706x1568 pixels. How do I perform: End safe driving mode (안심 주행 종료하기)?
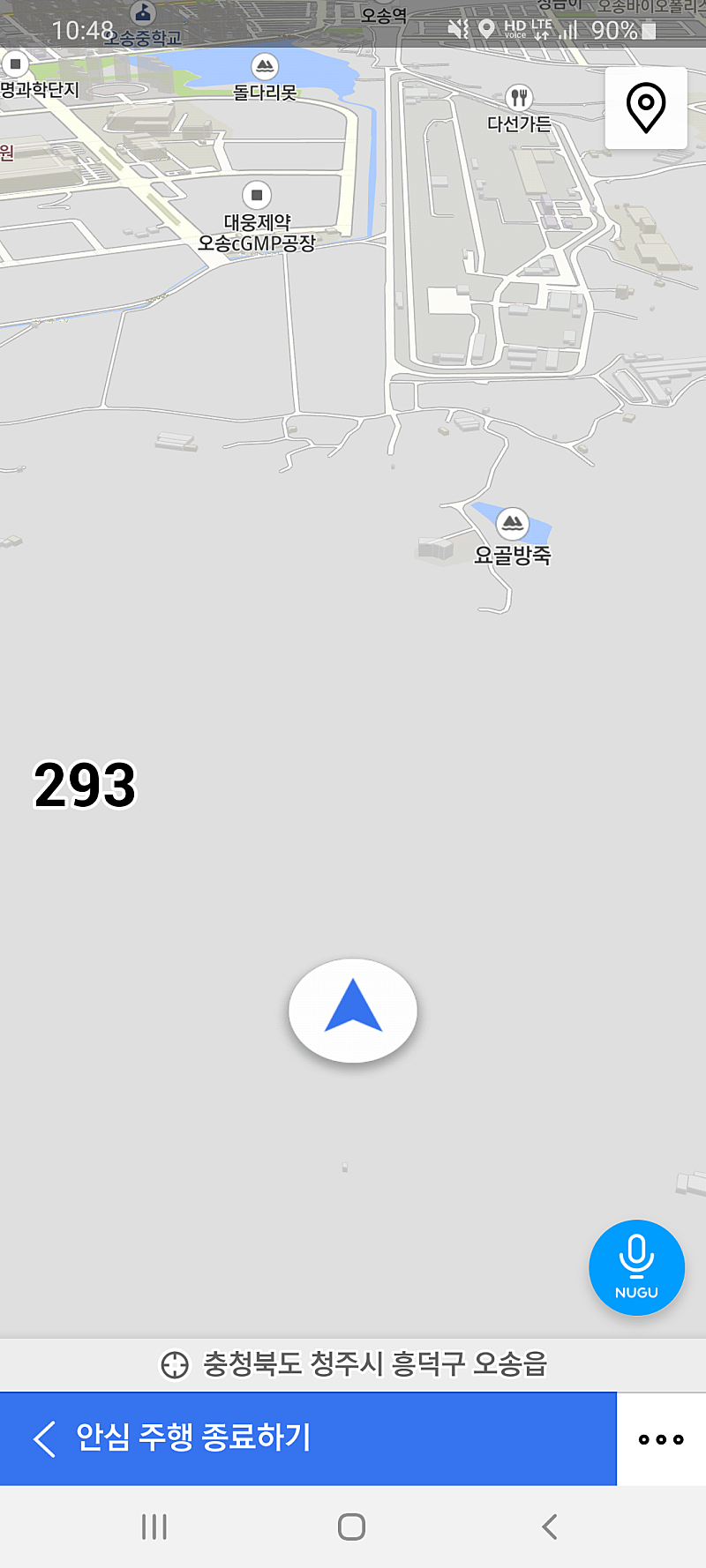coord(307,1438)
